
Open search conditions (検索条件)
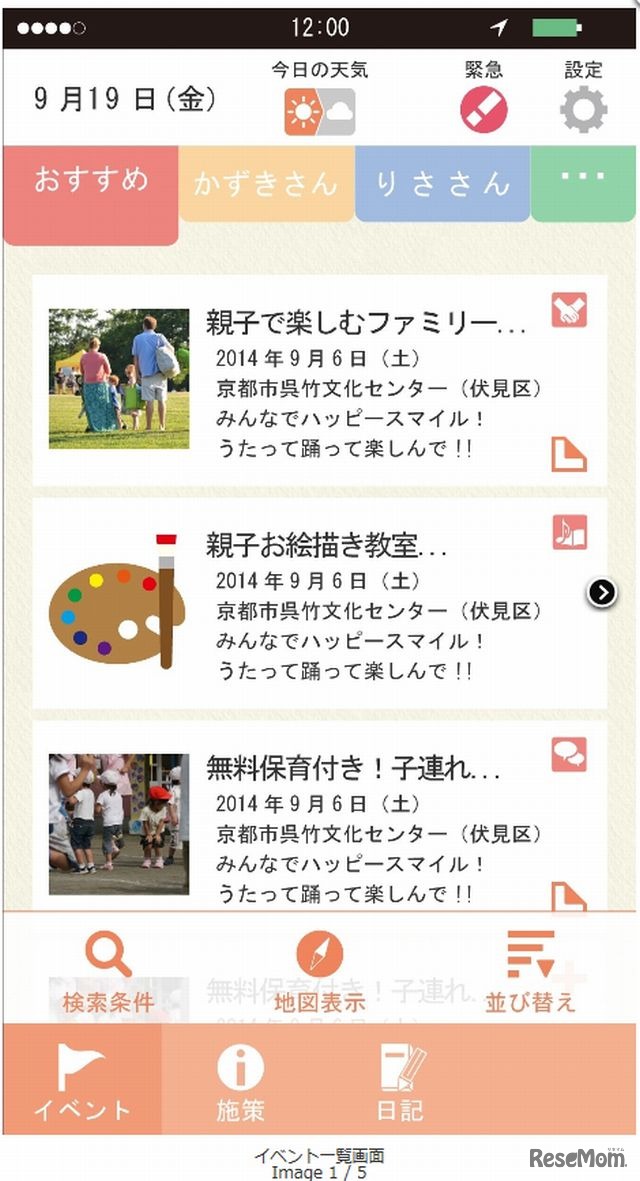pyautogui.click(x=108, y=972)
